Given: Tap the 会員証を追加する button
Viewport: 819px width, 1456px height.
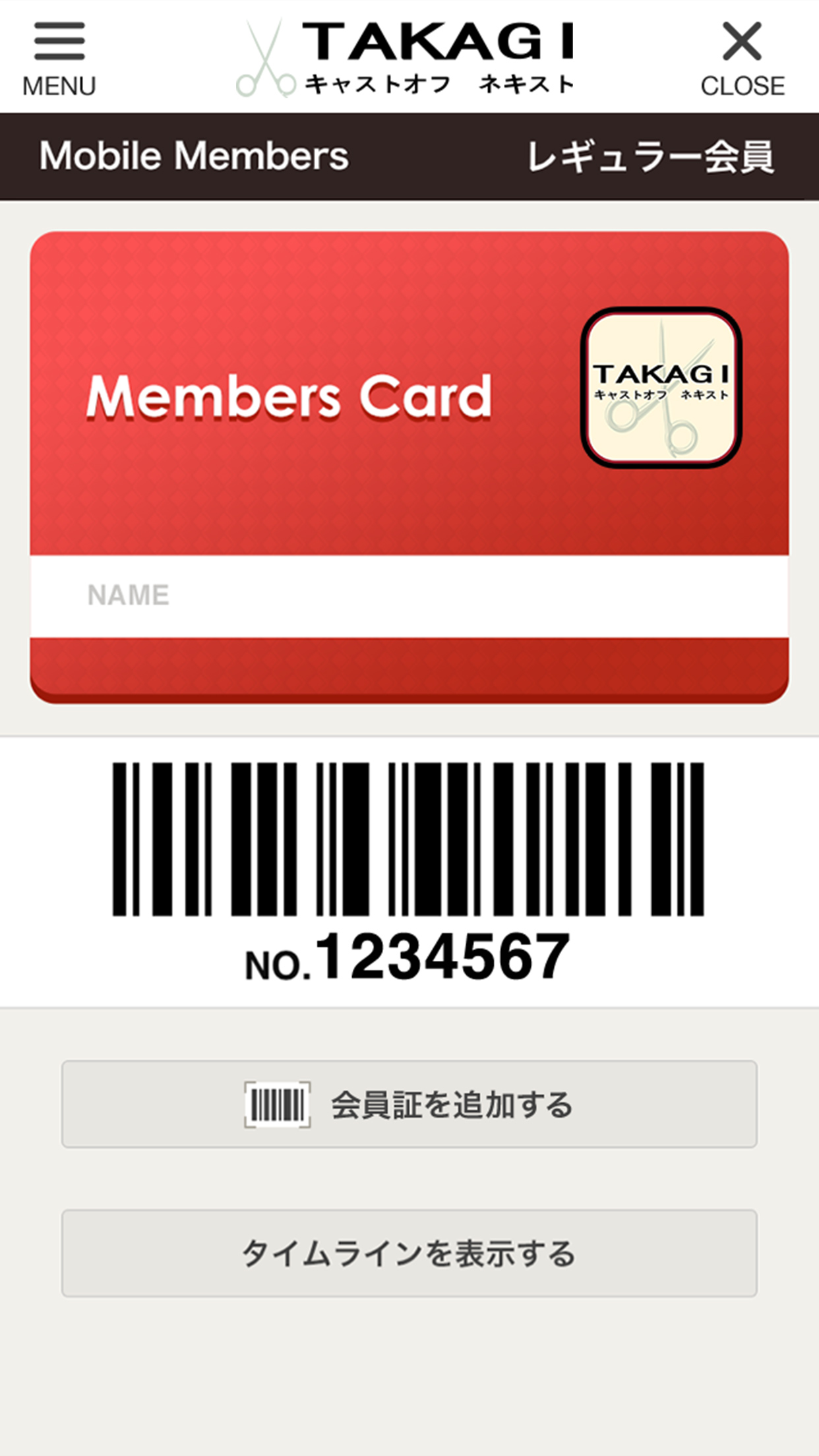Looking at the screenshot, I should tap(409, 1105).
